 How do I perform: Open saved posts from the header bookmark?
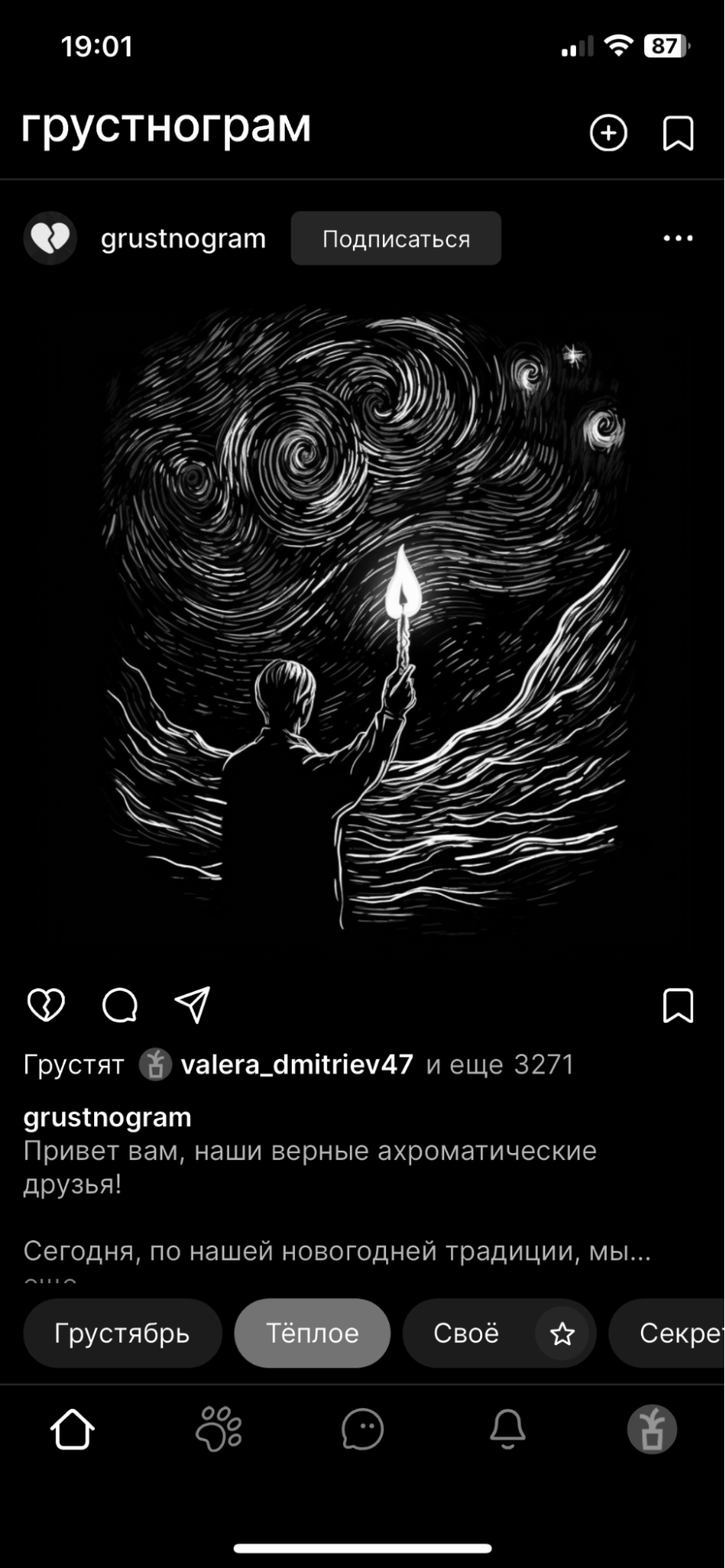[678, 133]
